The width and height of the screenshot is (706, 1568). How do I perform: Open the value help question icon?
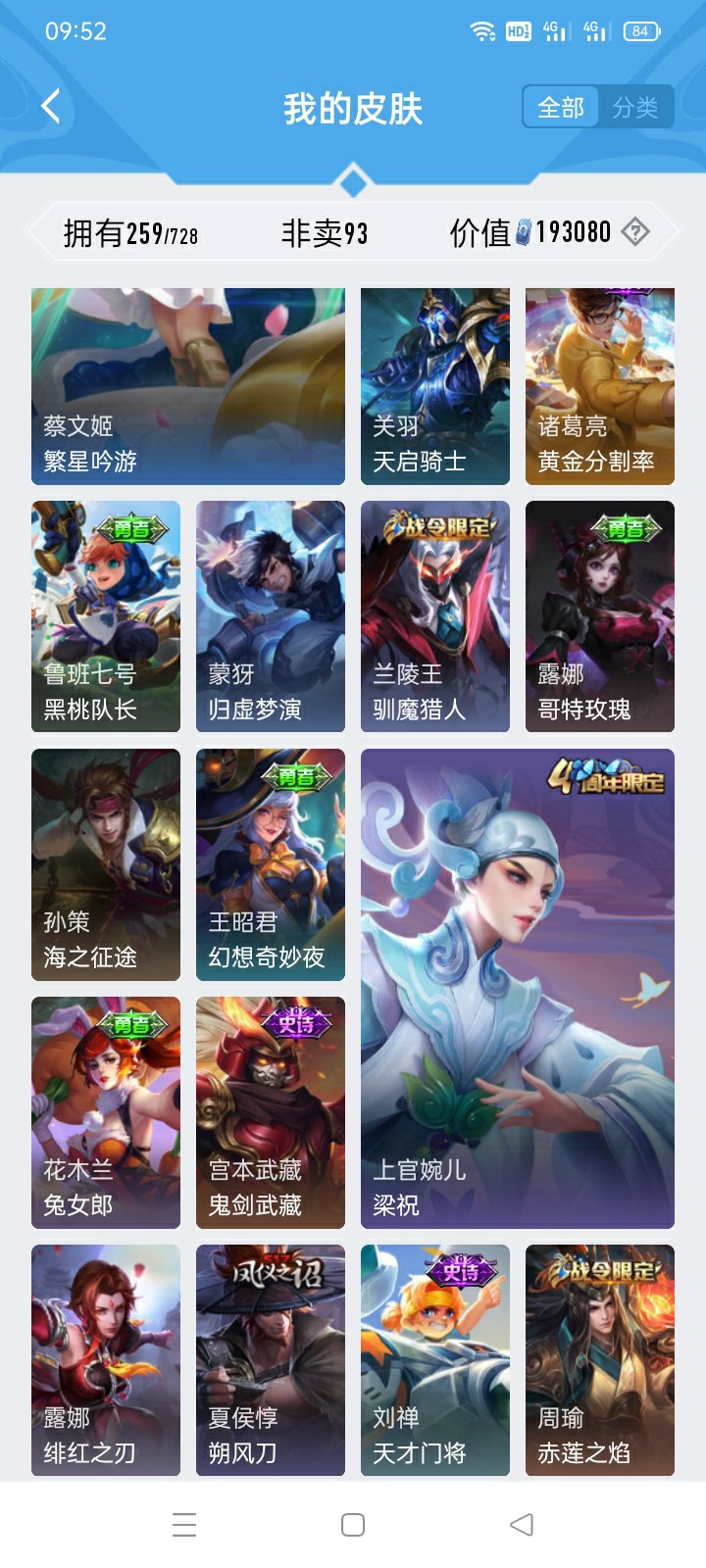point(635,232)
